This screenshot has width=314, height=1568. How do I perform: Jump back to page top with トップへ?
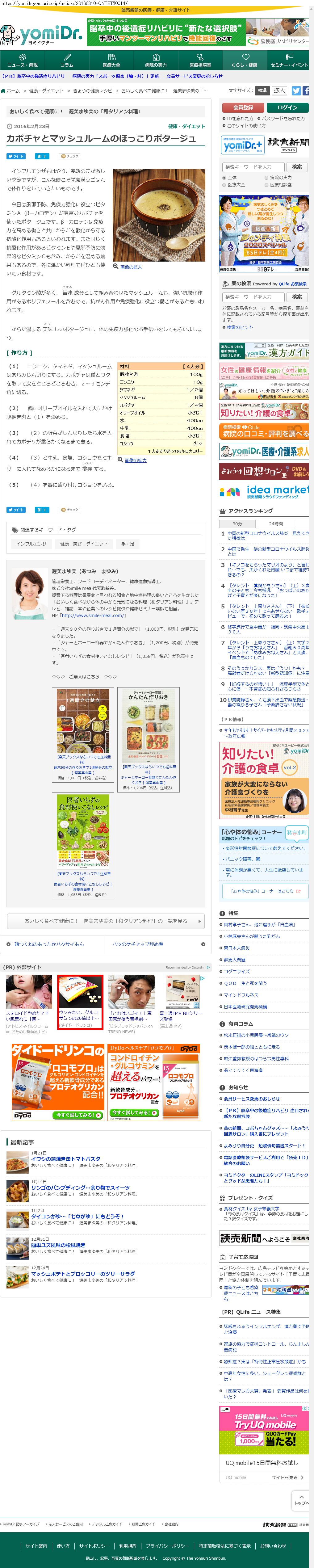(x=301, y=1499)
